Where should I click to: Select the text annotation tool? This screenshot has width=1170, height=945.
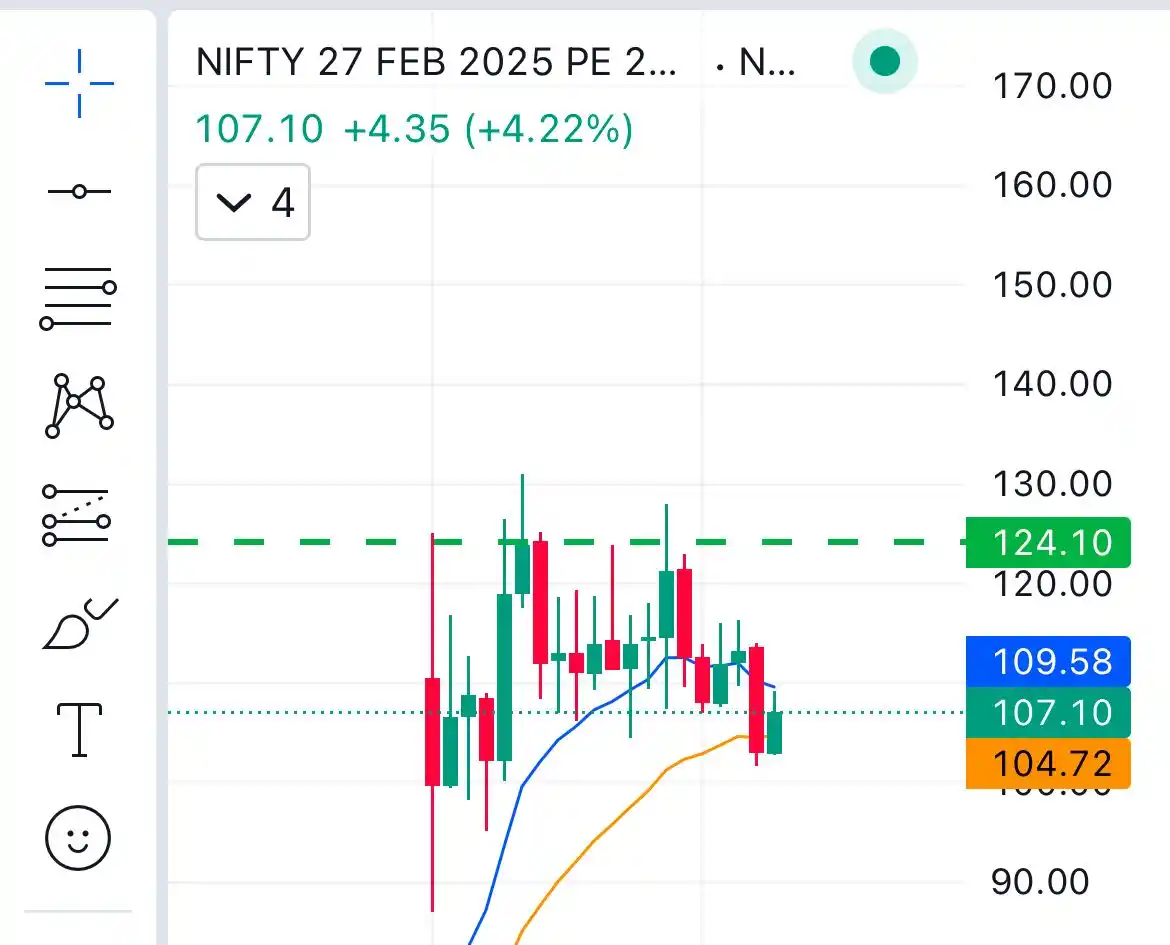tap(78, 728)
